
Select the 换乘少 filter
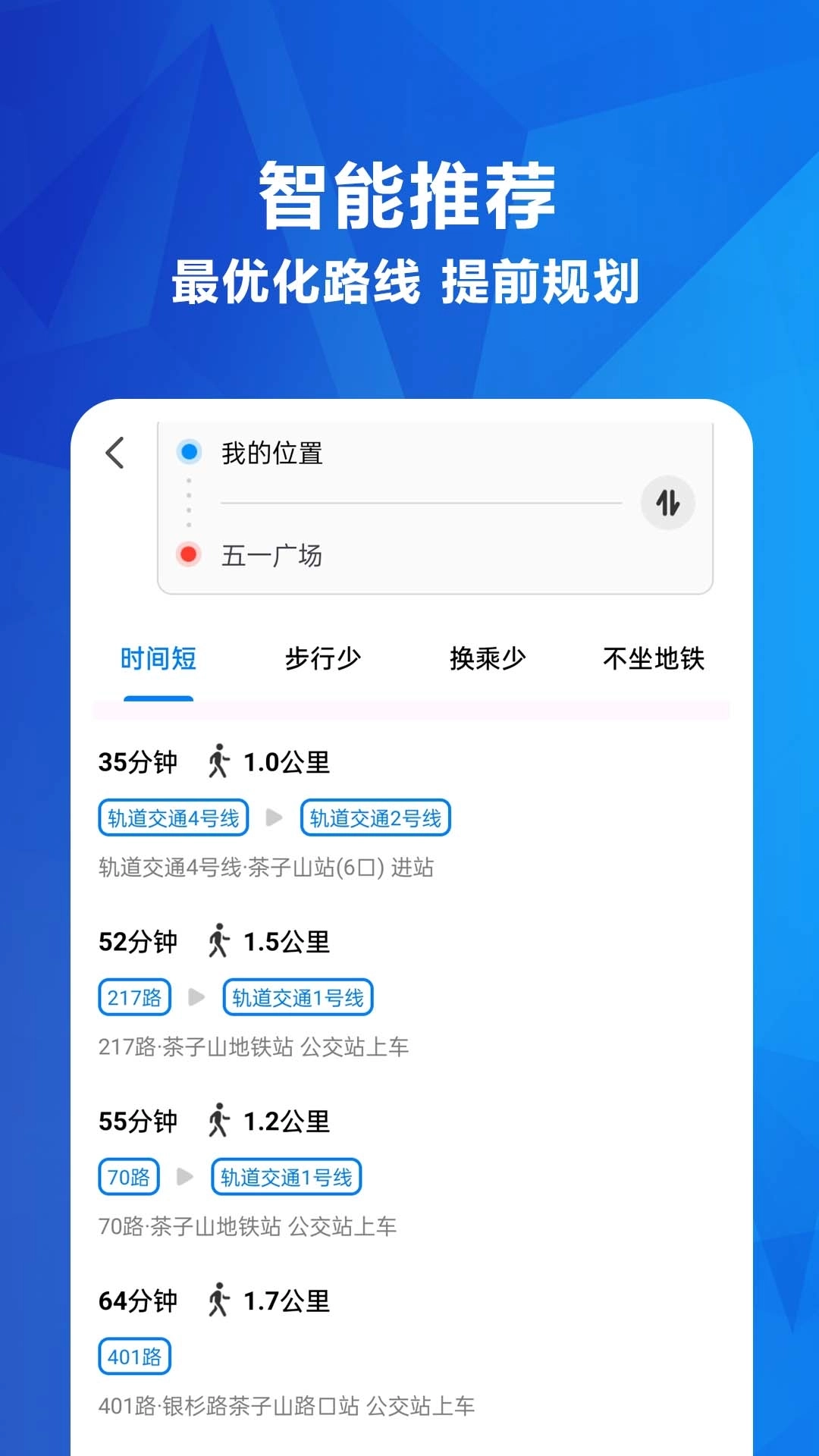tap(488, 659)
